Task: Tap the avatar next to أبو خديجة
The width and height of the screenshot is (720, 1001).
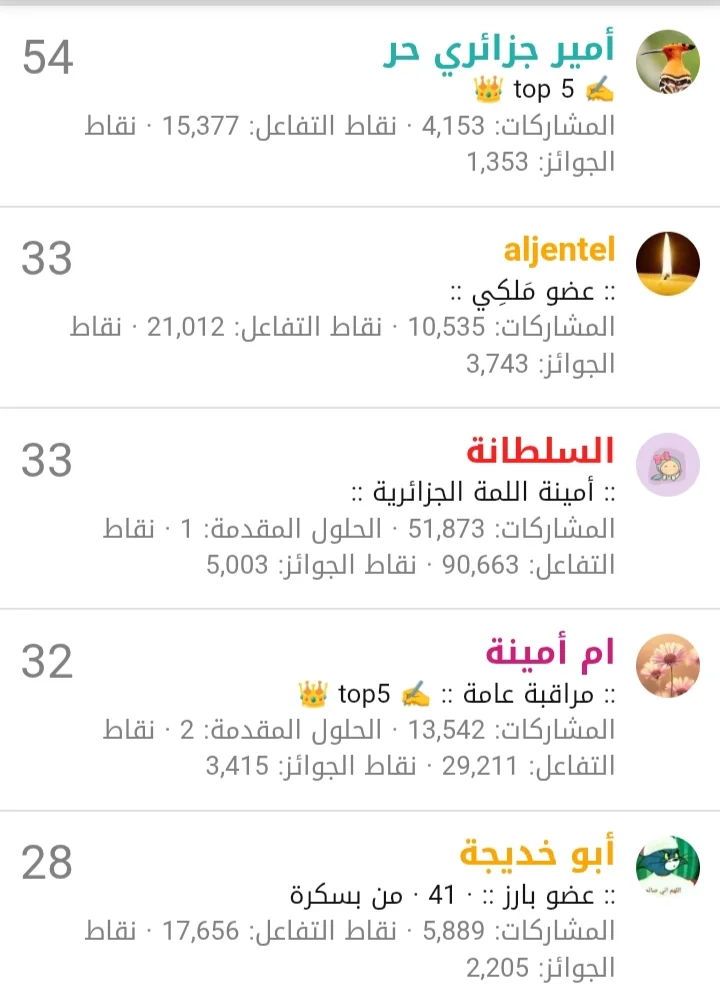Action: coord(668,867)
